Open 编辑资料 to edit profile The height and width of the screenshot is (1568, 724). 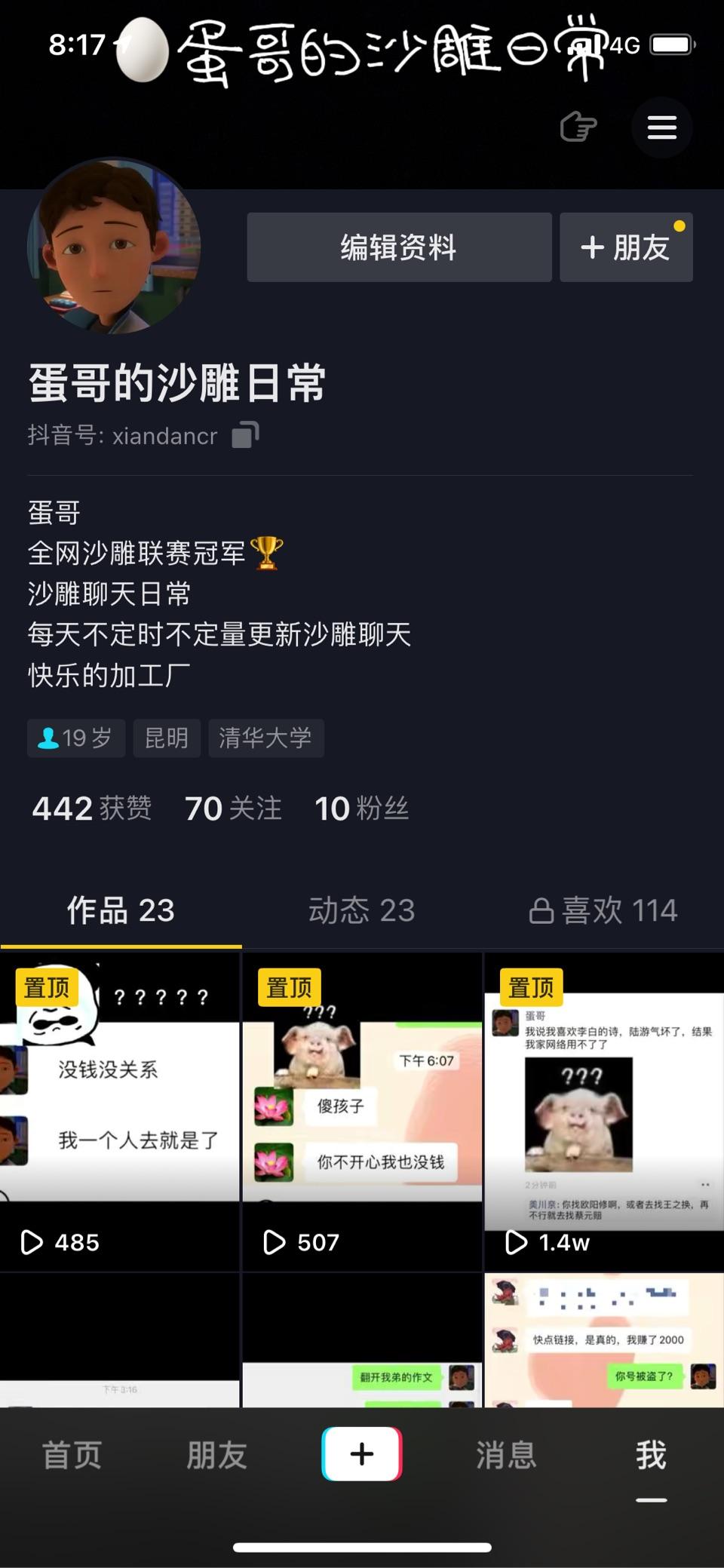tap(399, 247)
